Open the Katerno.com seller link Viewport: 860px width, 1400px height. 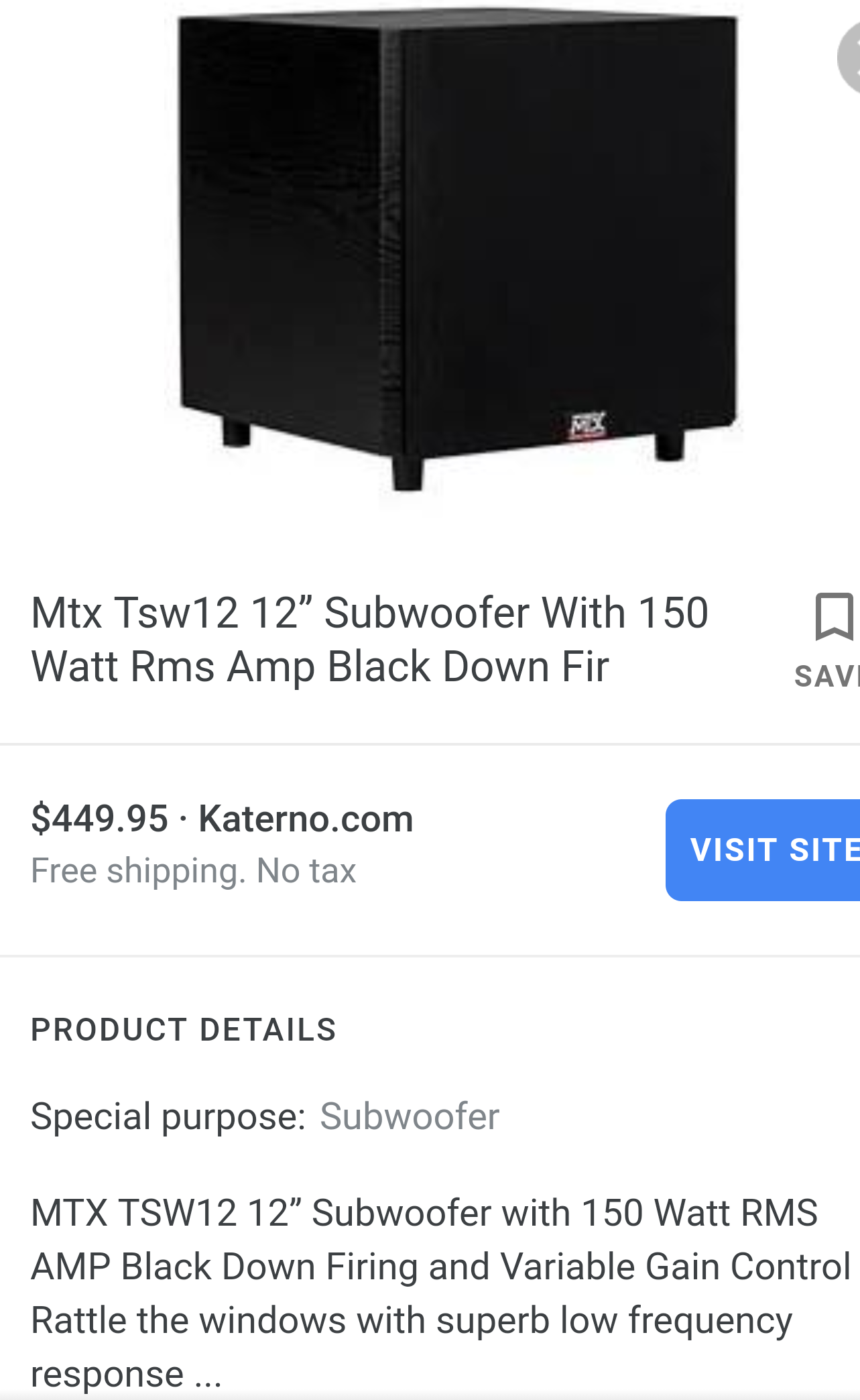click(306, 819)
